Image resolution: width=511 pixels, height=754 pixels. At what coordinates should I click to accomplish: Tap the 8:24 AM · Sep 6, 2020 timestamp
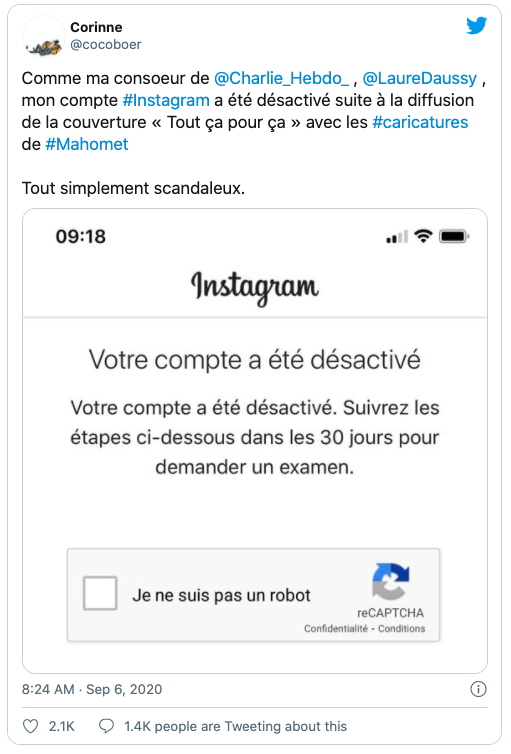(92, 689)
